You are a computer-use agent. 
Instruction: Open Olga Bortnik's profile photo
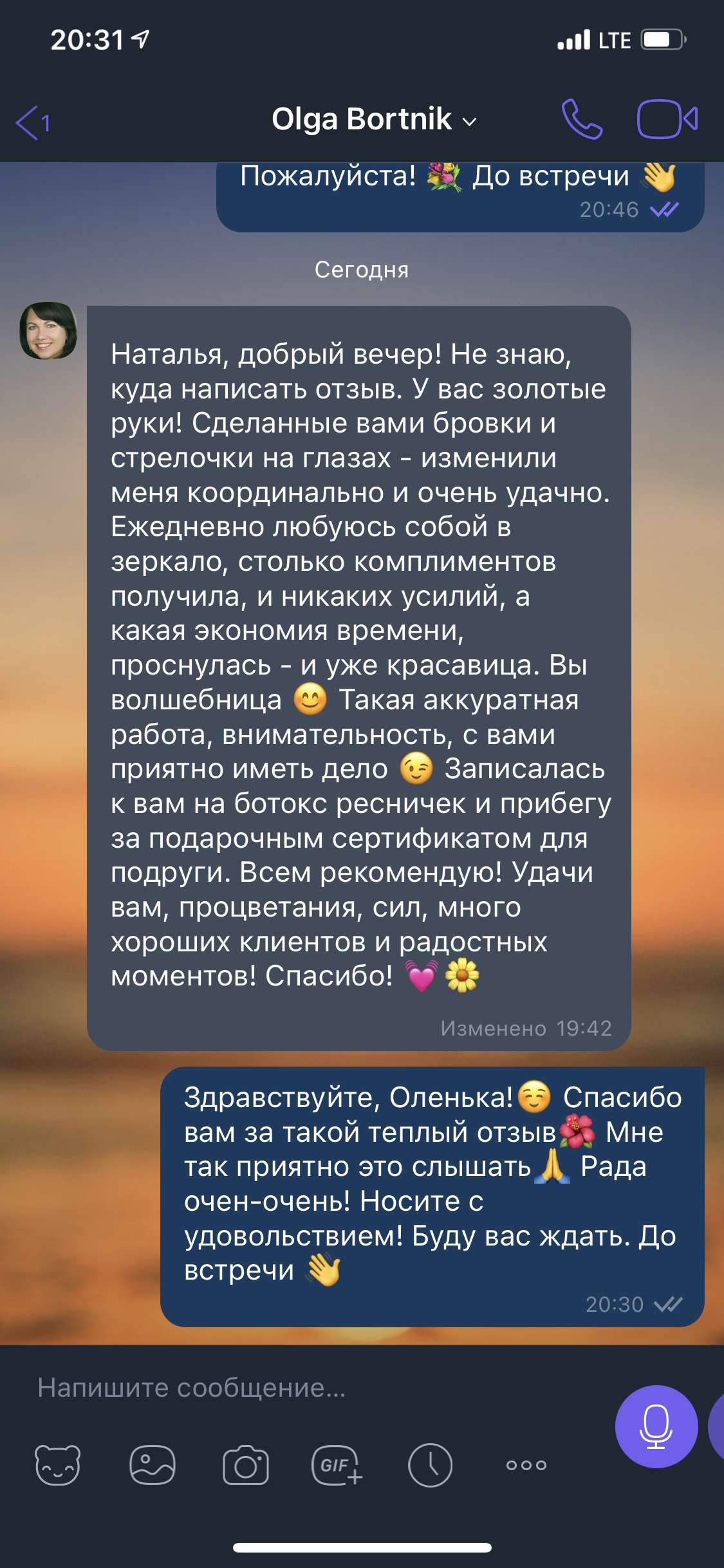pos(48,331)
